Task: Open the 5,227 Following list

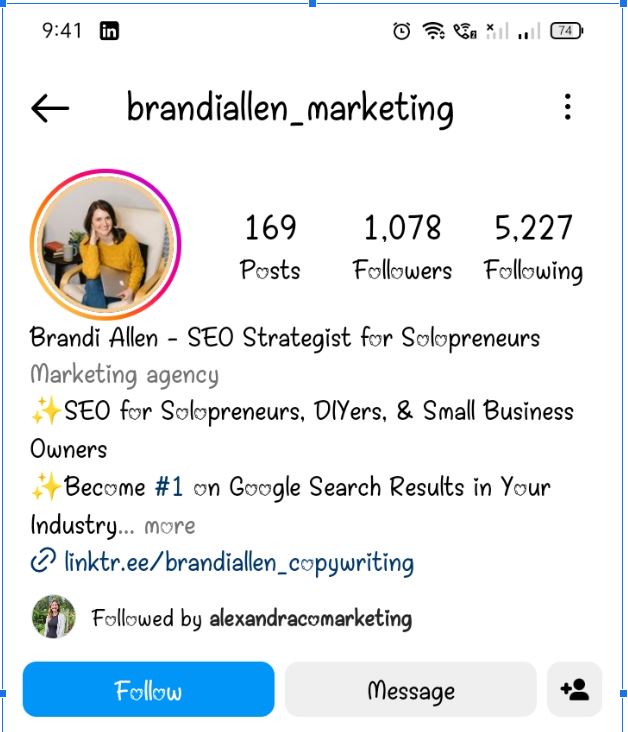Action: (x=533, y=247)
